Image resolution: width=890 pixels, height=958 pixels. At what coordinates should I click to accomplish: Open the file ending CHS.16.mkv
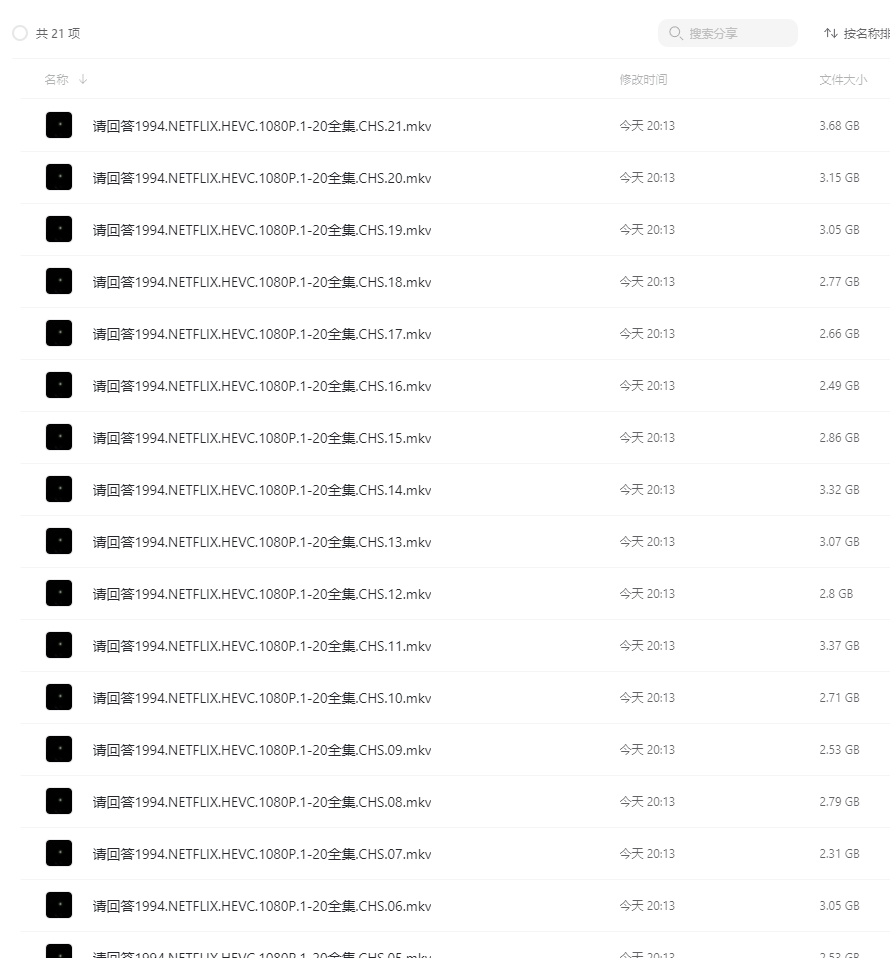click(261, 386)
